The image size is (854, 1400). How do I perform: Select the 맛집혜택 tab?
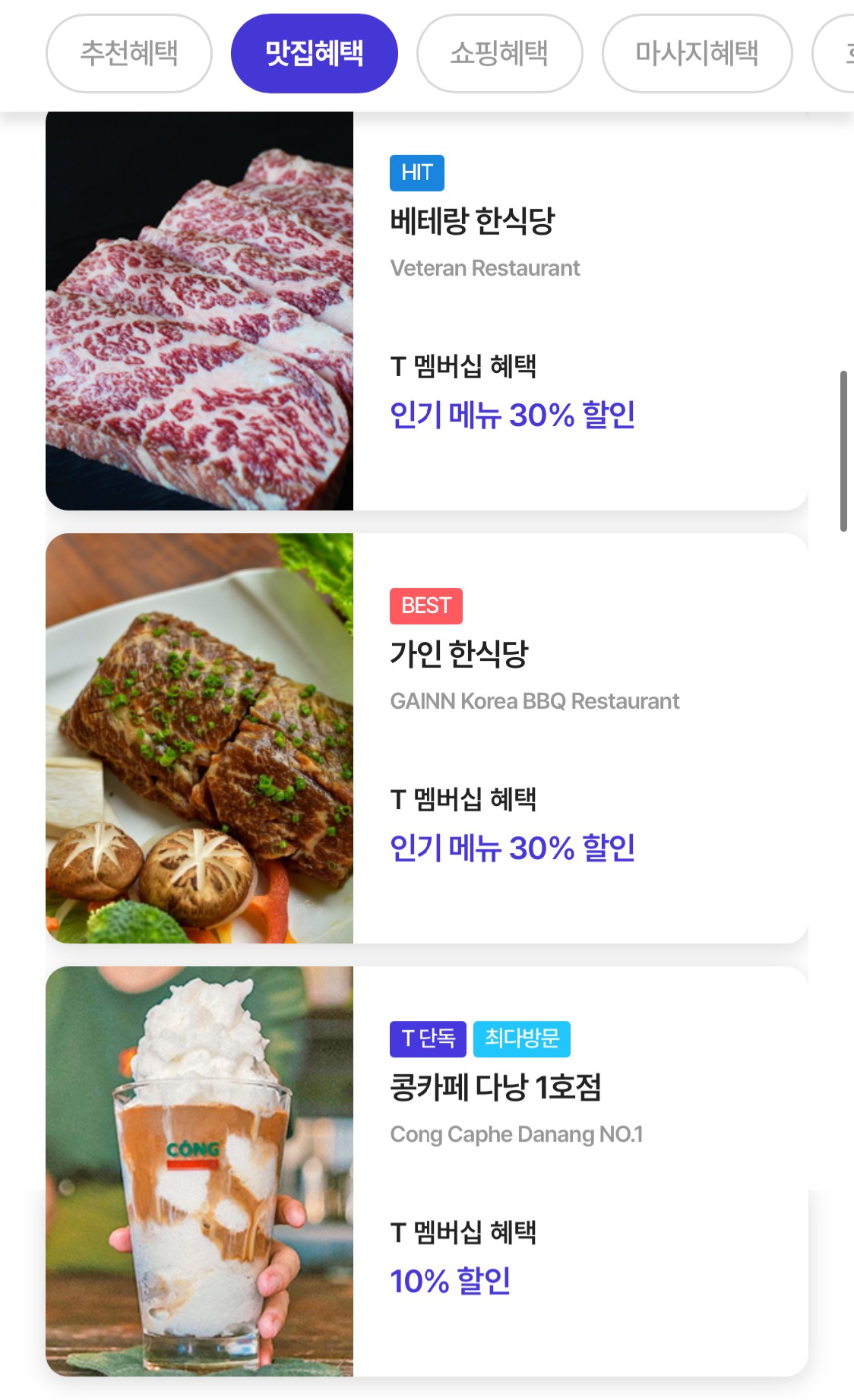pyautogui.click(x=314, y=53)
